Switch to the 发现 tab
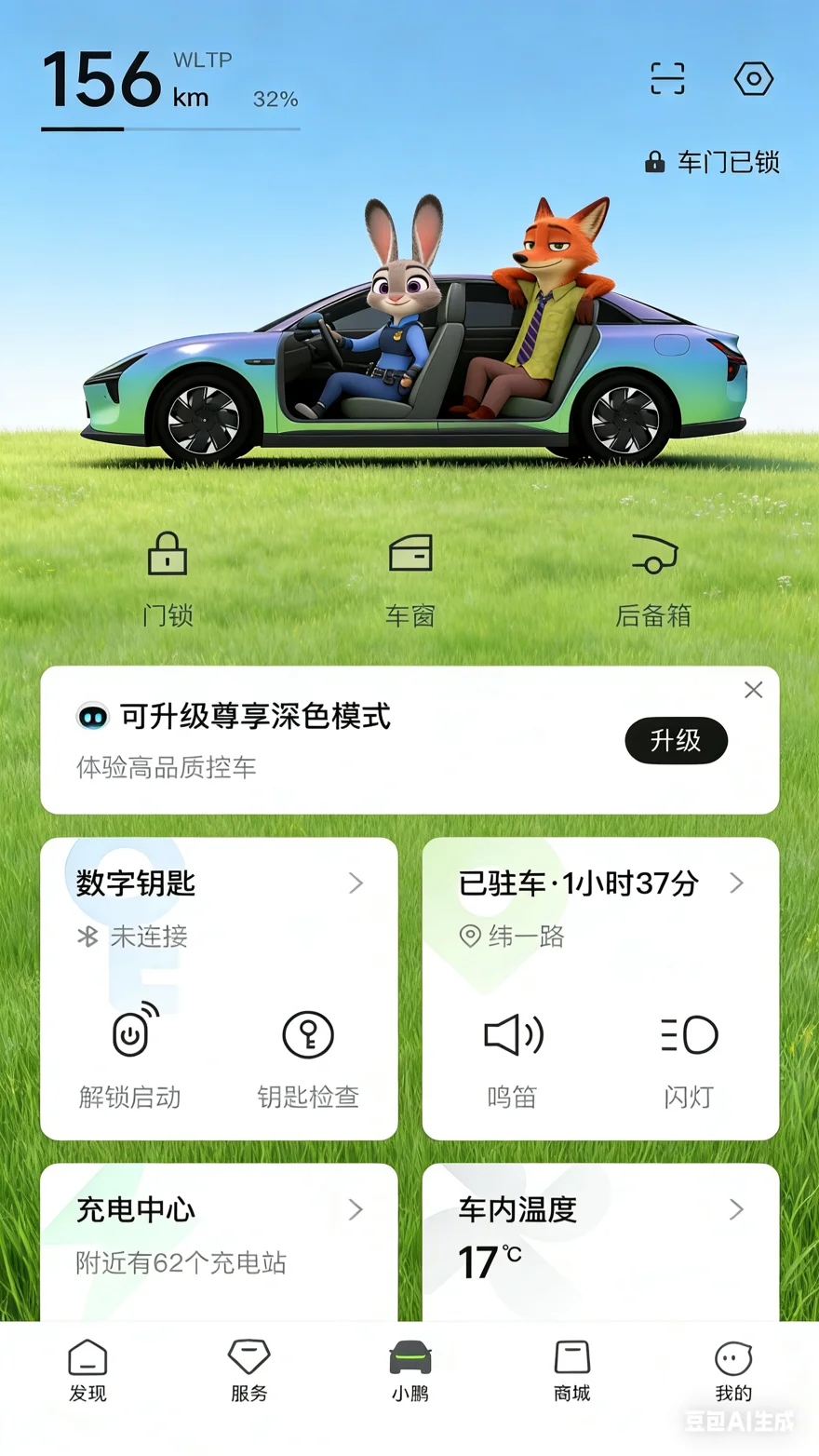The image size is (819, 1456). click(x=87, y=1371)
